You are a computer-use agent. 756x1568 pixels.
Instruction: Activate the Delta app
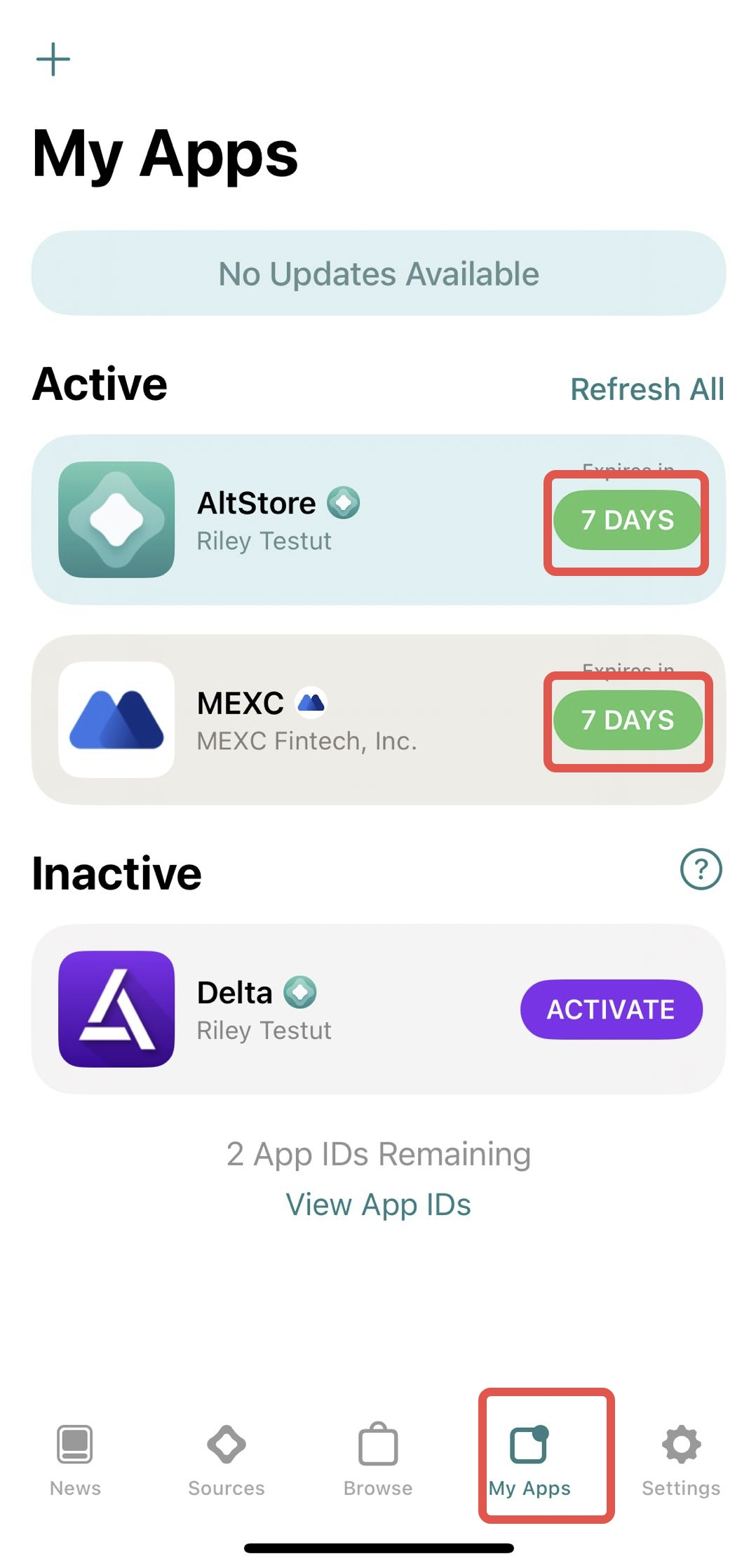pos(611,1009)
